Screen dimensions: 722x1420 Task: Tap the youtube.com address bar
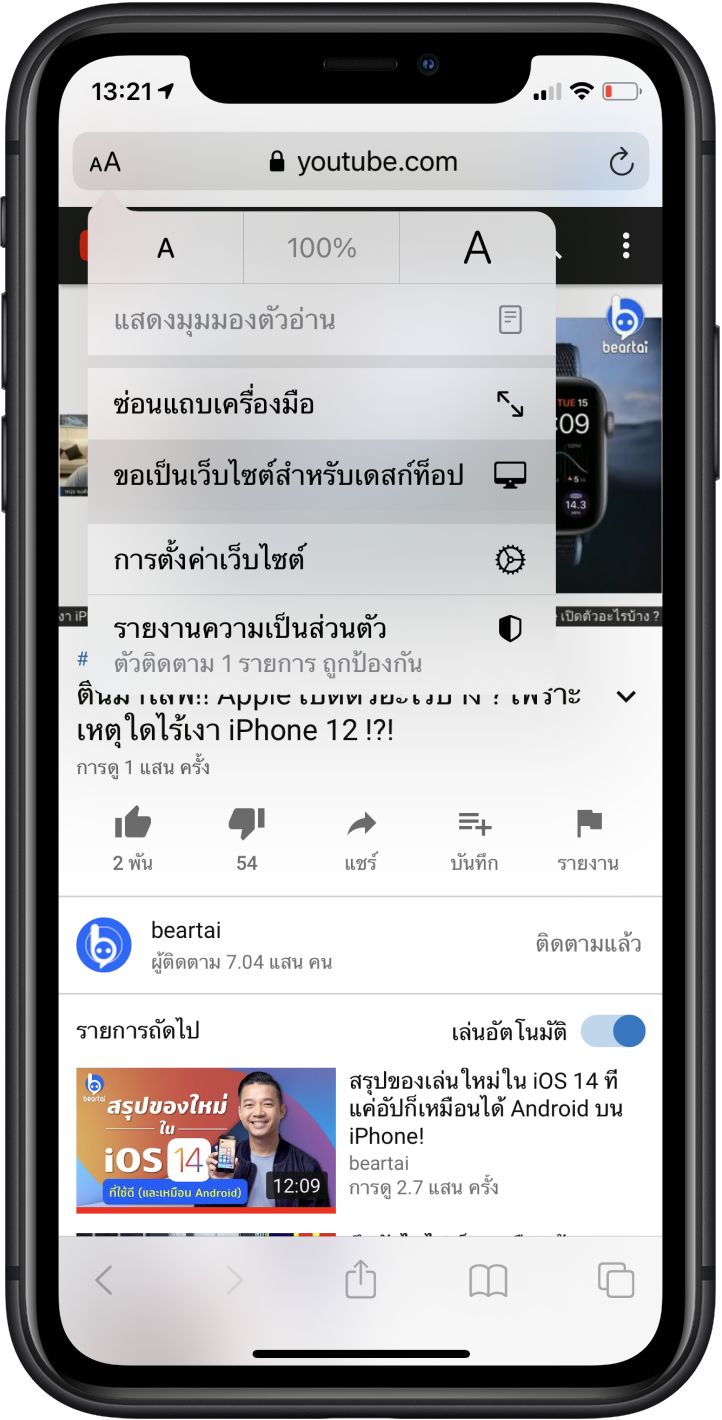coord(377,162)
